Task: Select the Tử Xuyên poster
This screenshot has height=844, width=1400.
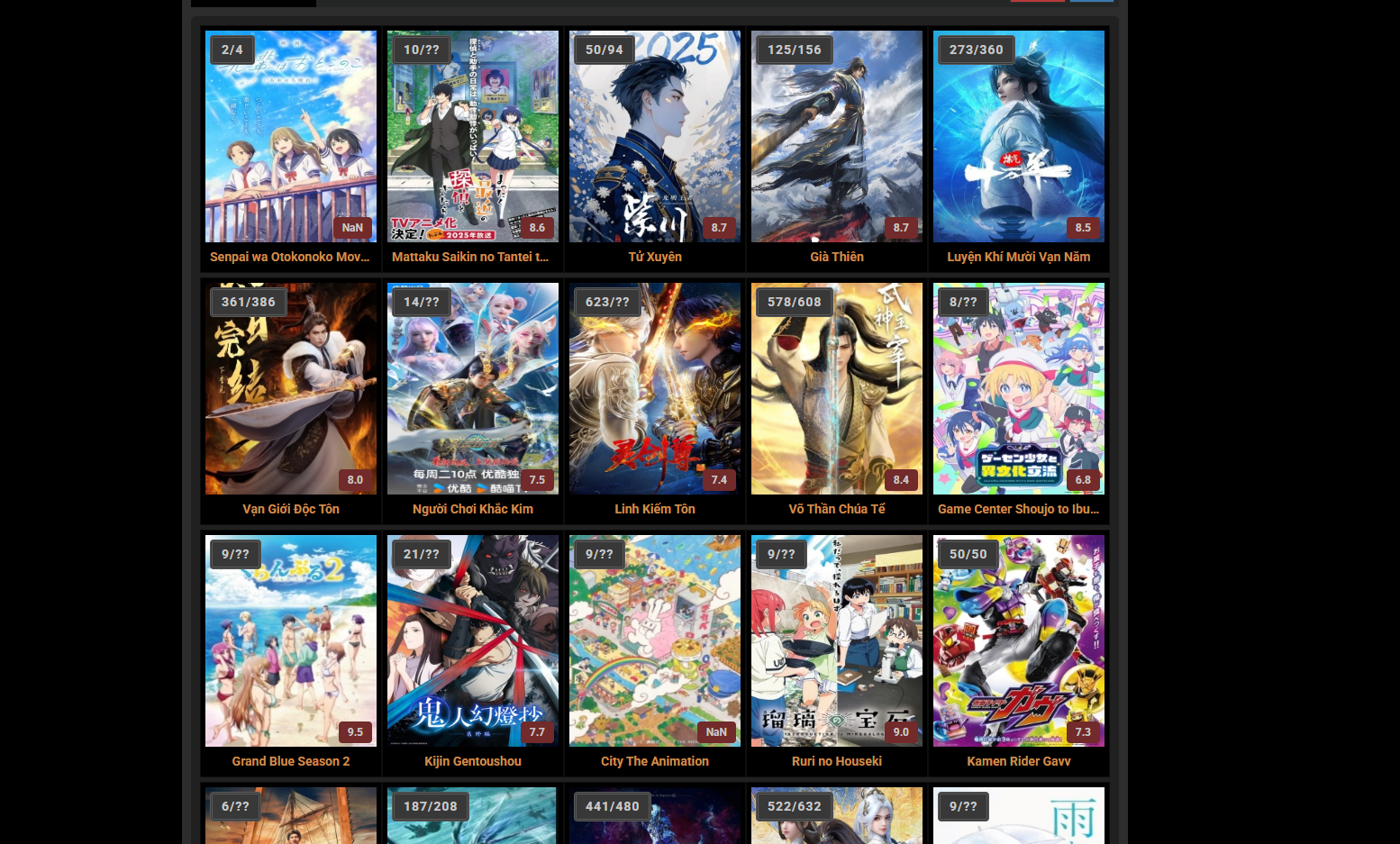Action: point(654,137)
